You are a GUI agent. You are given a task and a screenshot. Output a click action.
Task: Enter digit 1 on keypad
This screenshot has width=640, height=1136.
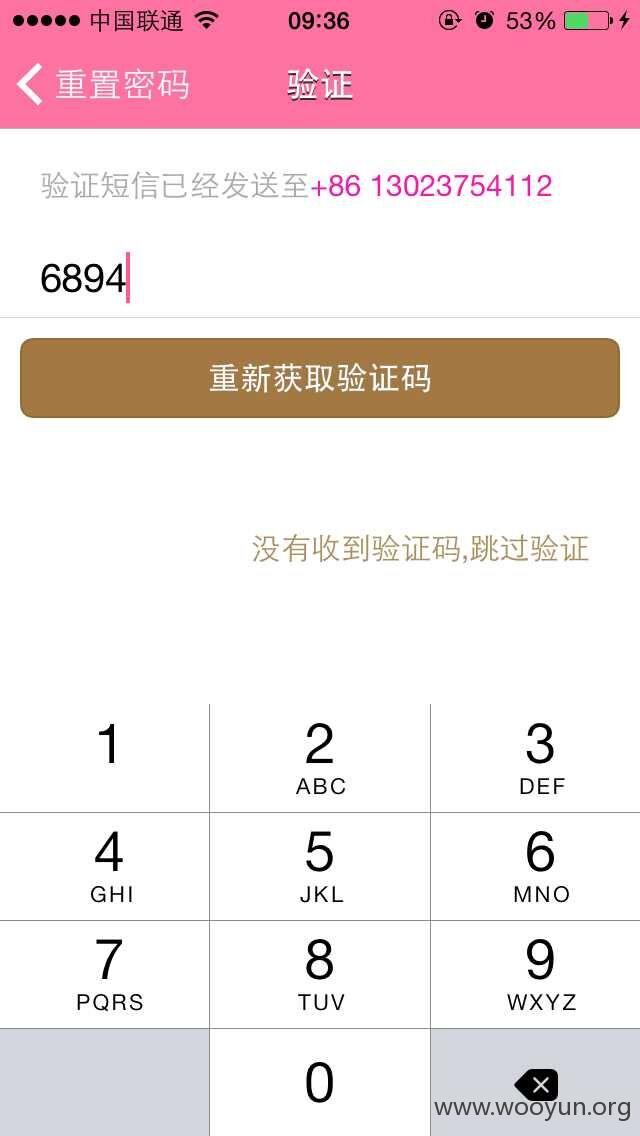(x=104, y=757)
